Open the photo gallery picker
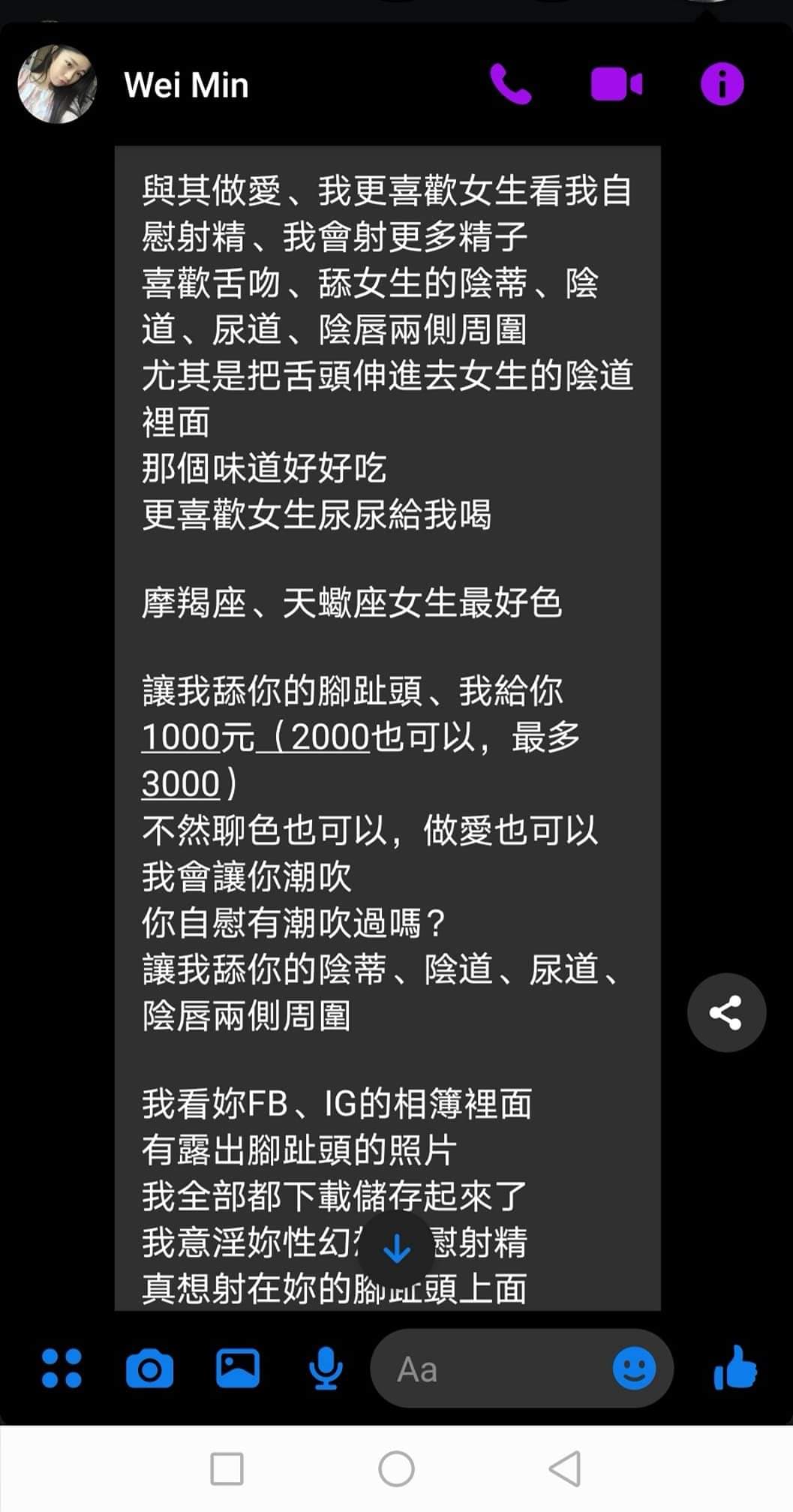The image size is (793, 1512). pos(239,1368)
